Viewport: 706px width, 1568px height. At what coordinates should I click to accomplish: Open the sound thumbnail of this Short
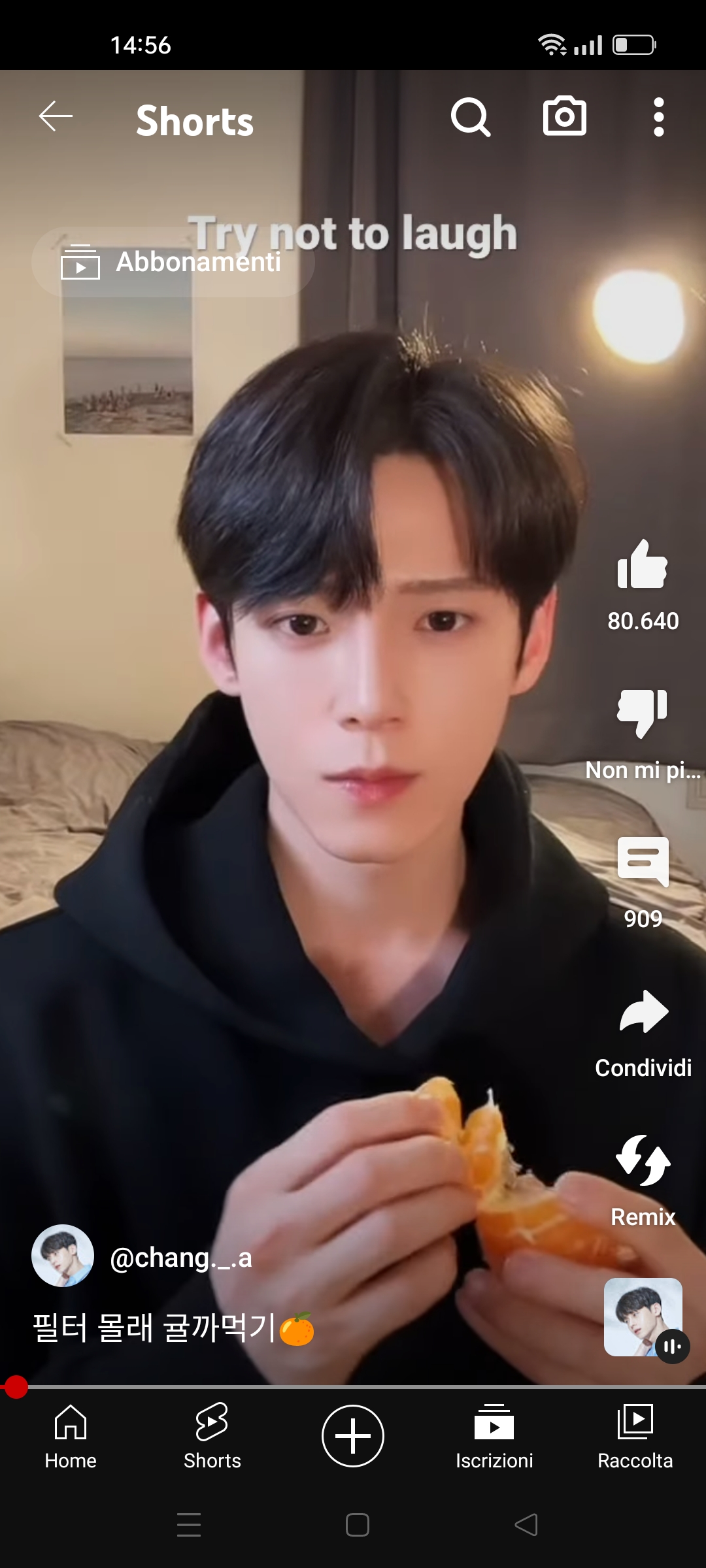pos(643,1316)
